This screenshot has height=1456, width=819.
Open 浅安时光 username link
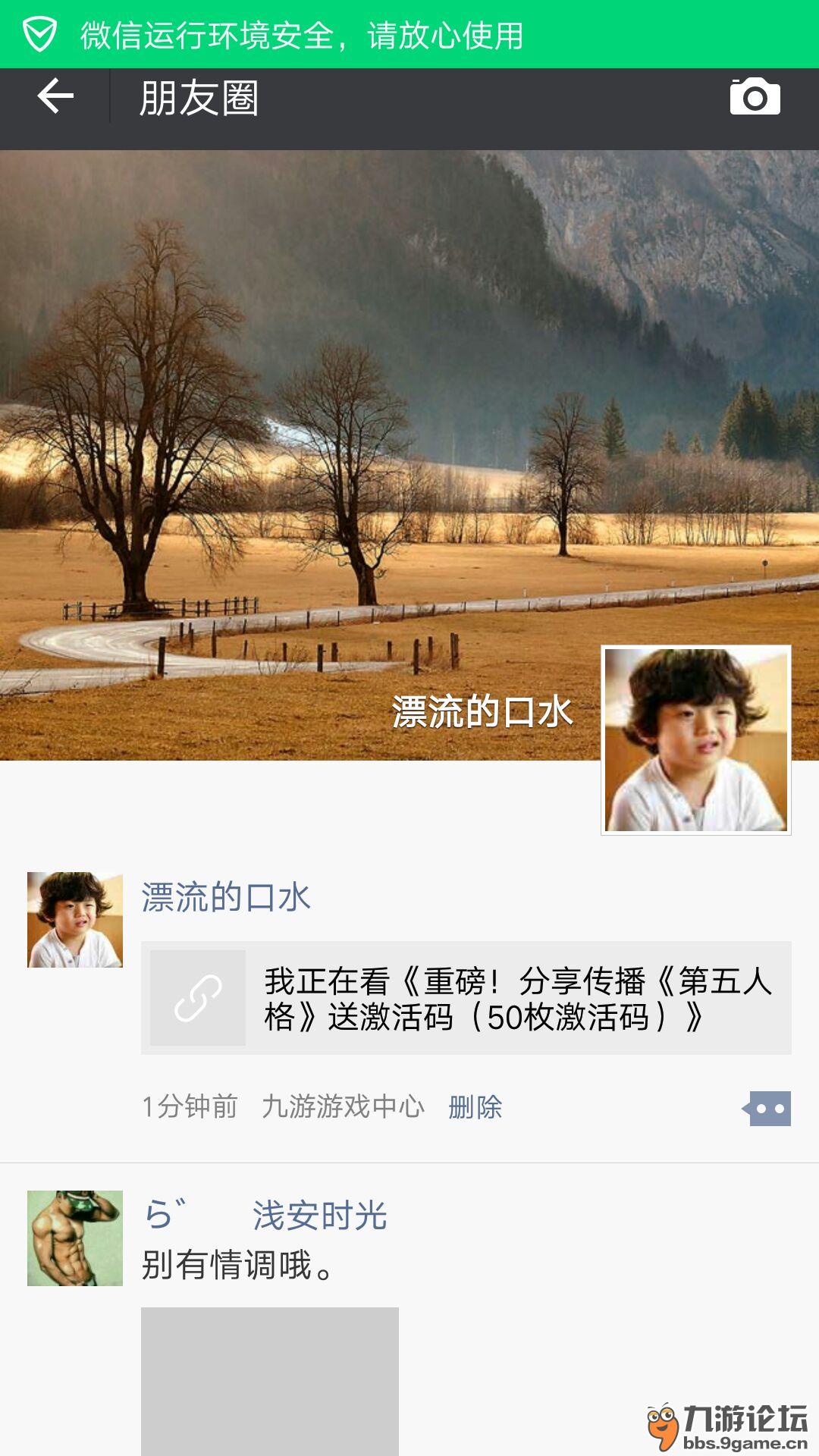click(x=265, y=1216)
